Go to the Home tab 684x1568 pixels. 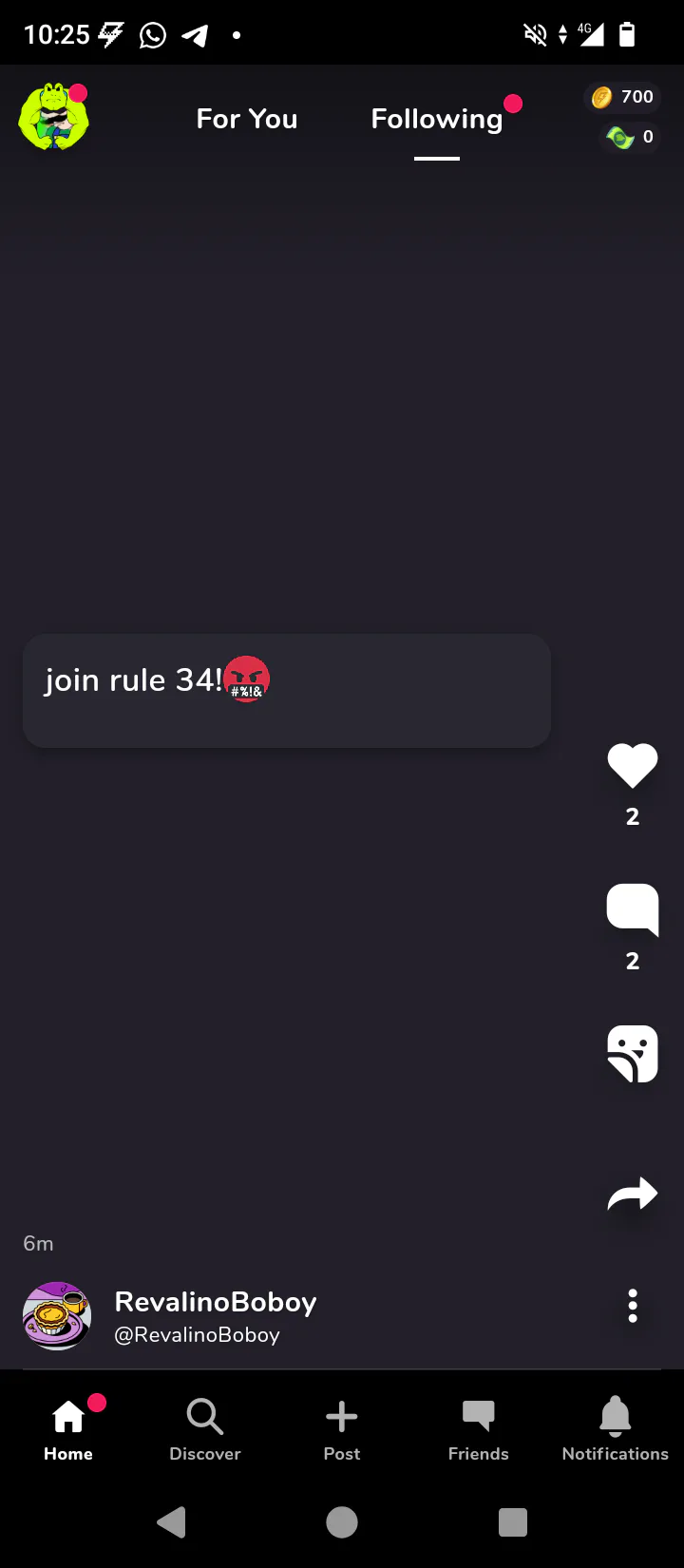[x=68, y=1428]
